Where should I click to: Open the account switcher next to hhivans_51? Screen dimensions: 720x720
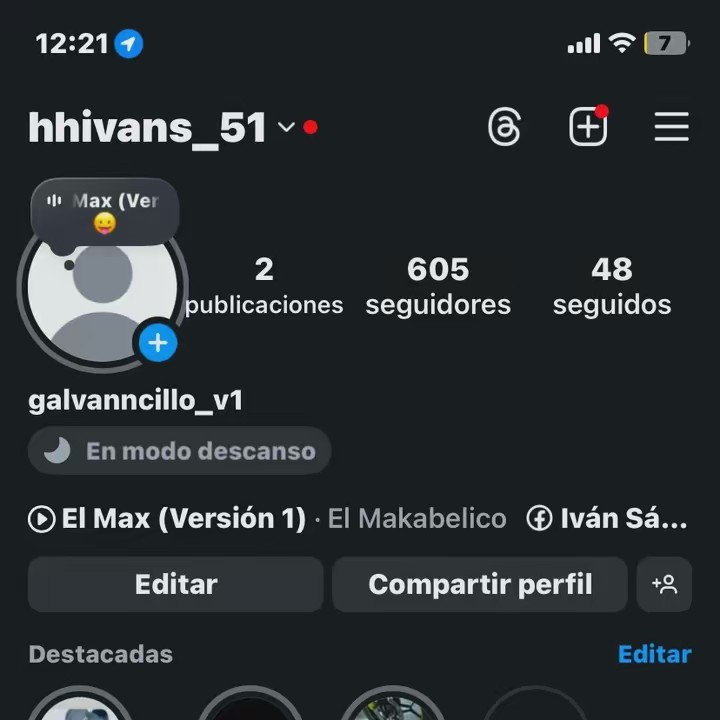287,128
